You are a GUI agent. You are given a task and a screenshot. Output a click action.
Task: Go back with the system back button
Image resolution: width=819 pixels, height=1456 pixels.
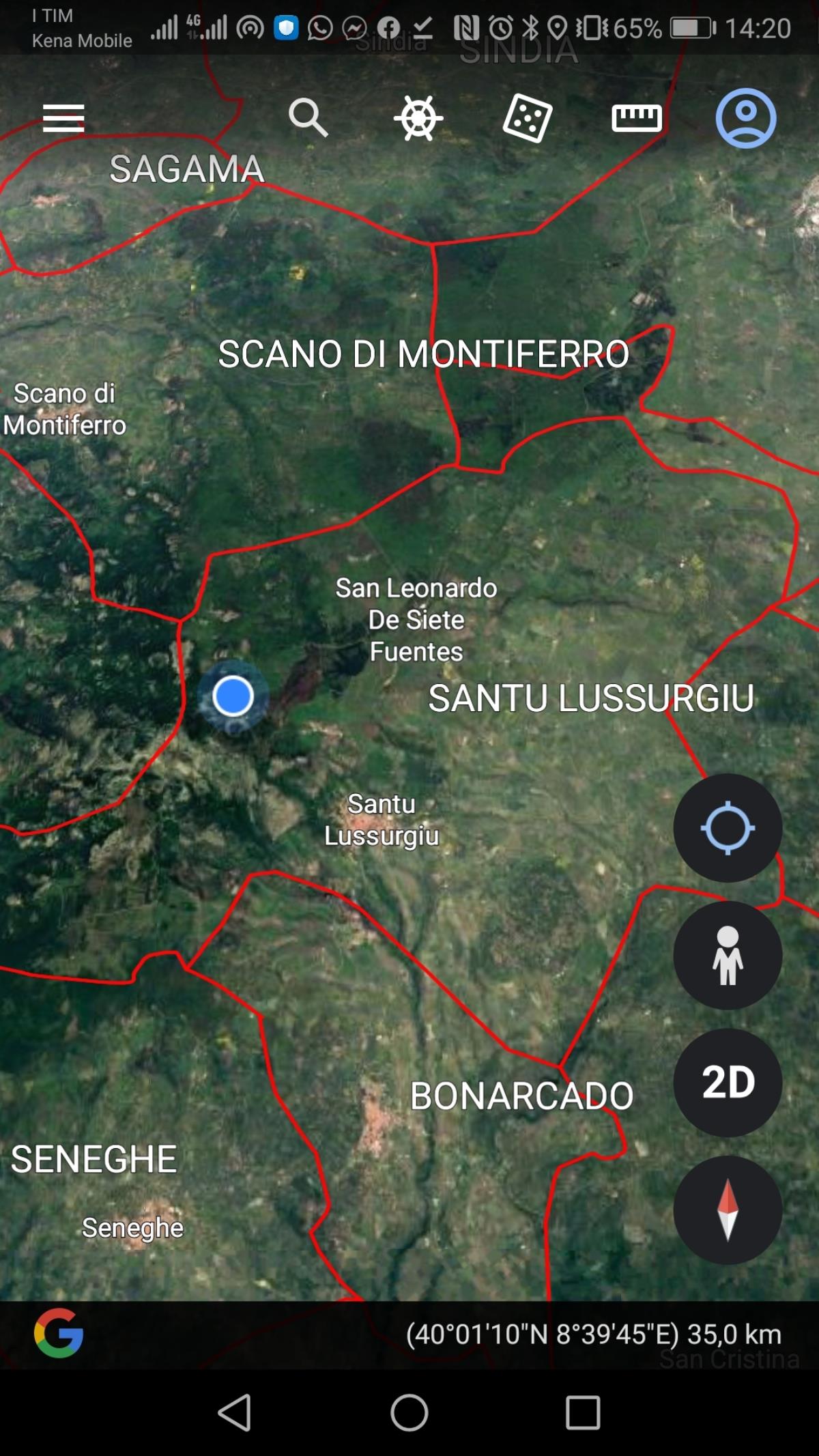(x=234, y=1412)
